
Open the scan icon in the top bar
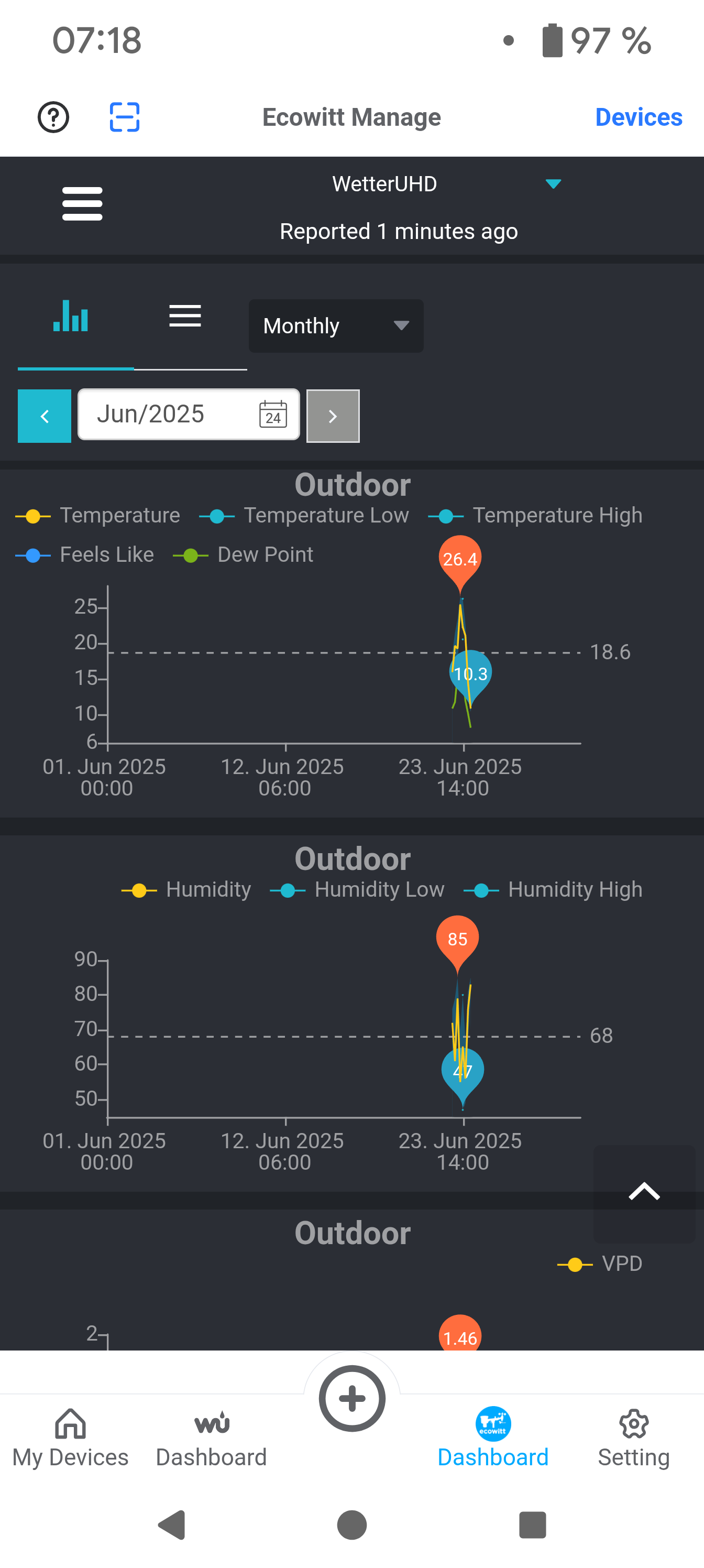click(124, 117)
